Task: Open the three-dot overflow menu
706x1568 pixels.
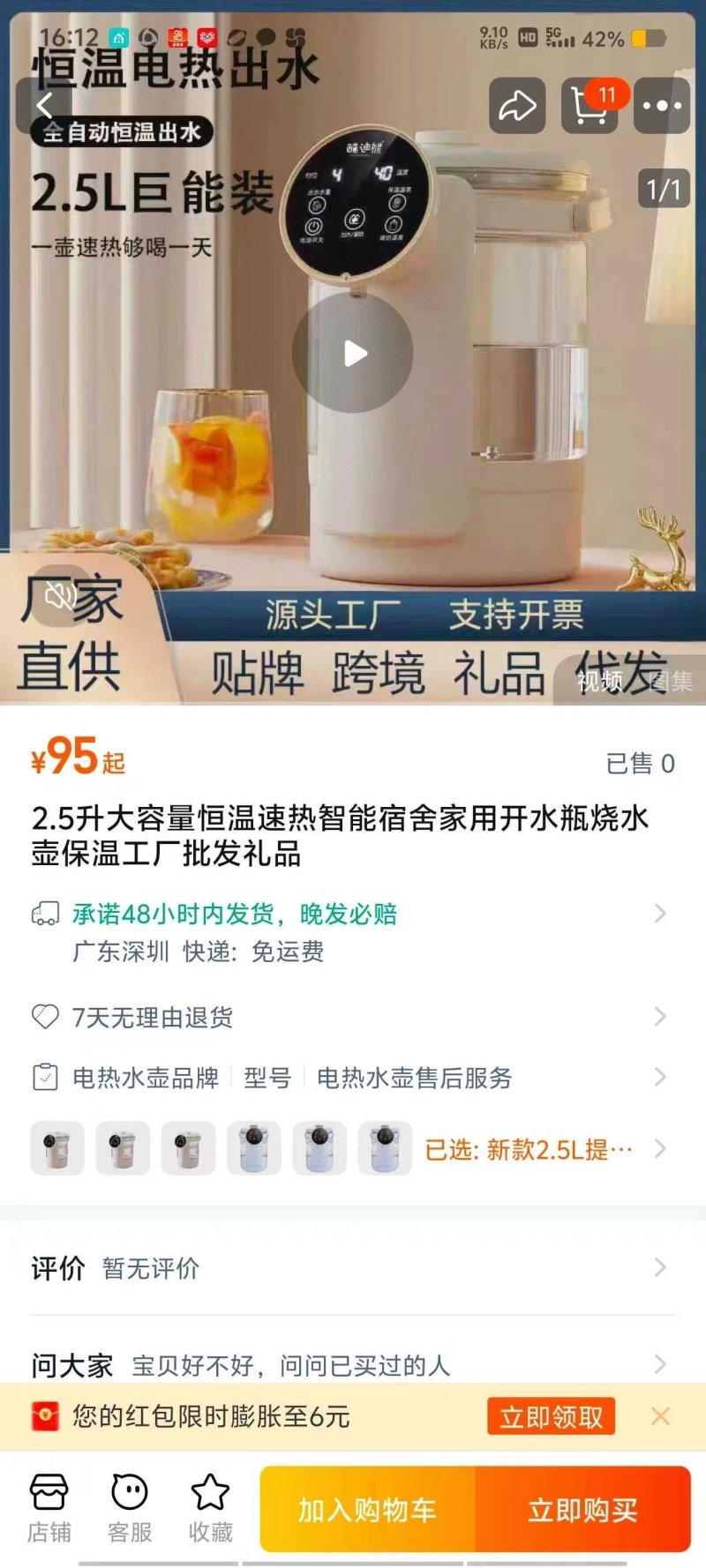Action: click(x=662, y=106)
